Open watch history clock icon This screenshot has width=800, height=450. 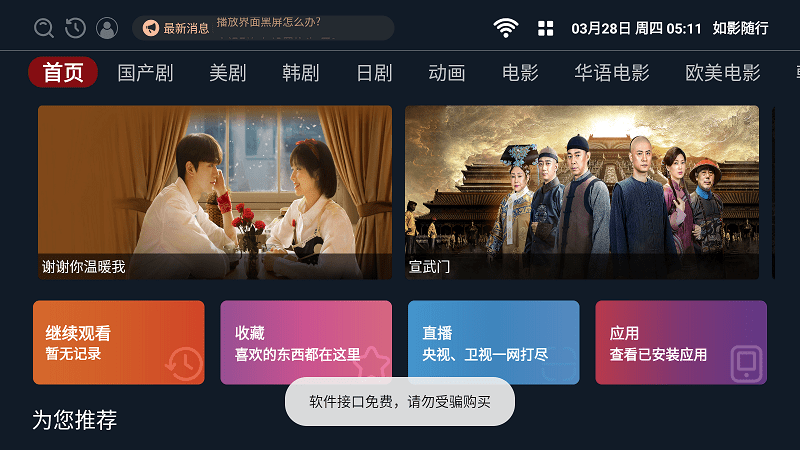[75, 28]
